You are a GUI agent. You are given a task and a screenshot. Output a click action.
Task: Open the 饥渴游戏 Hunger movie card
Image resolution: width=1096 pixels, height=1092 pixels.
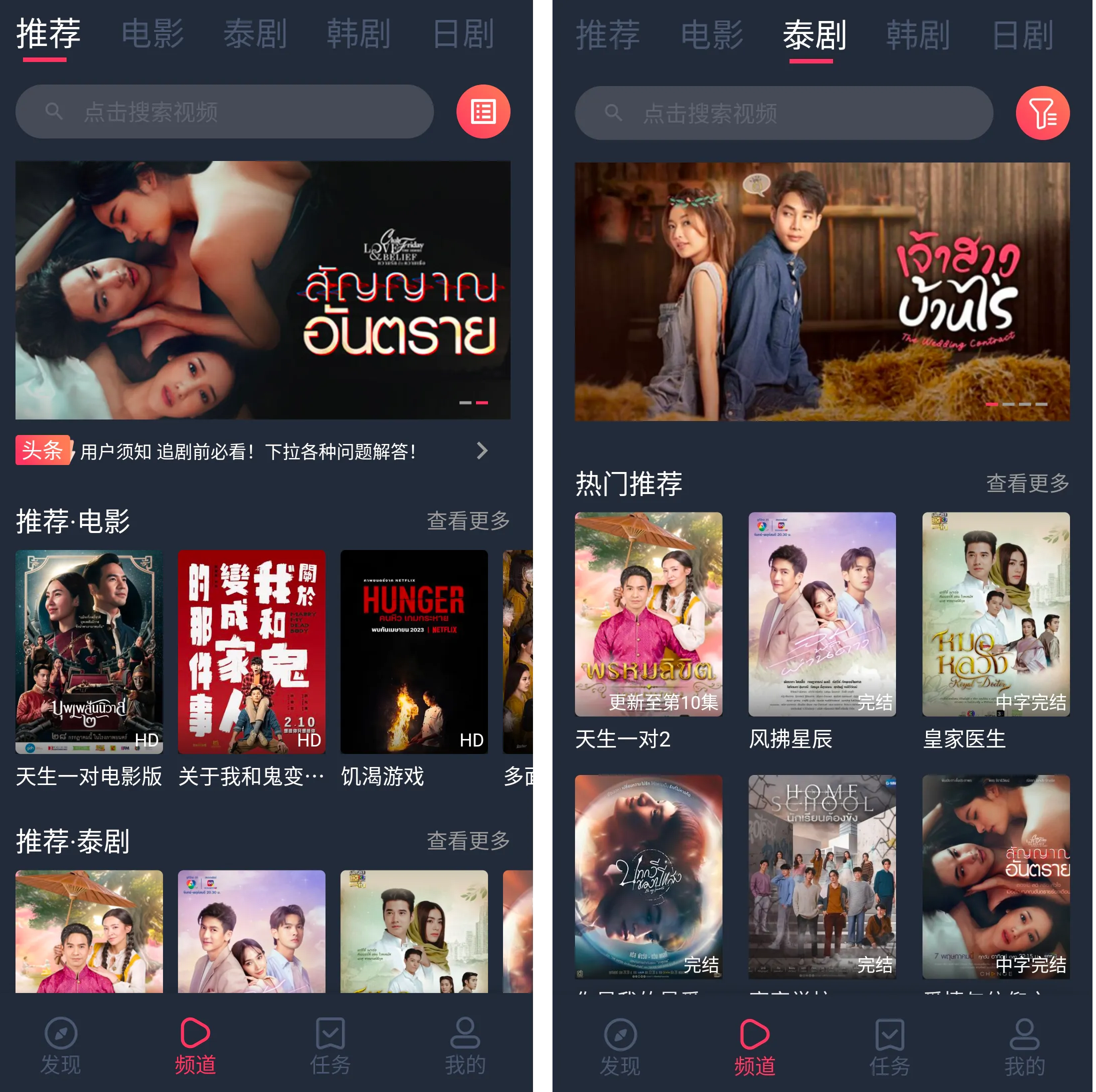413,651
